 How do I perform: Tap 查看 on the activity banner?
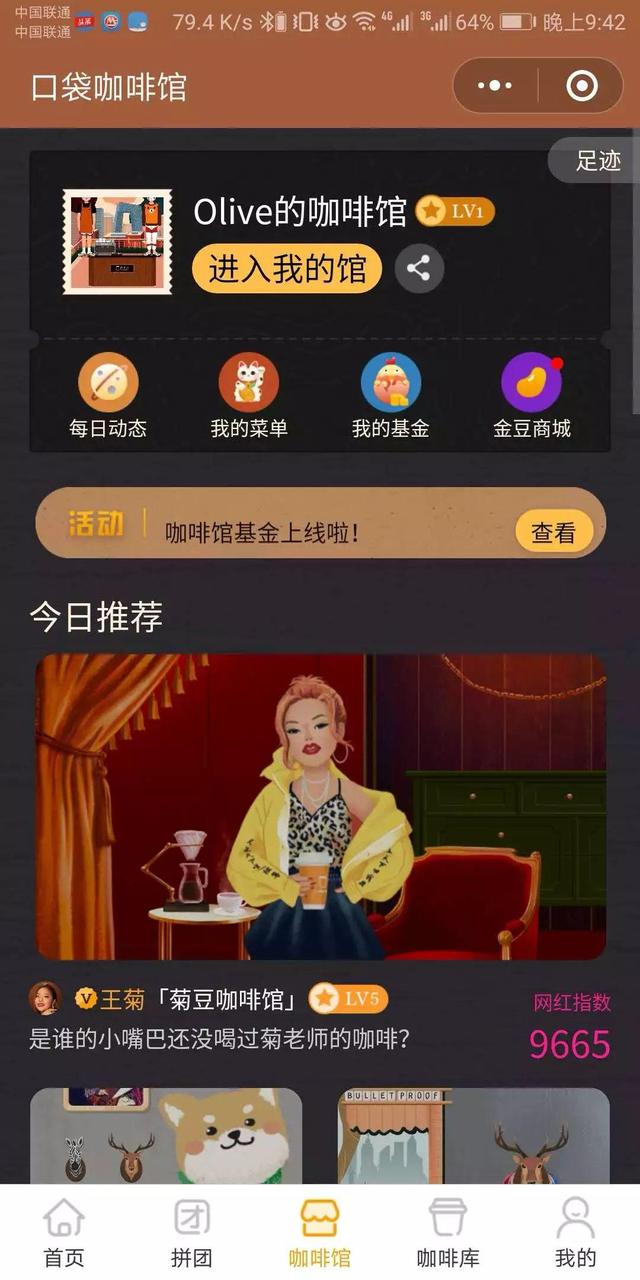point(553,533)
